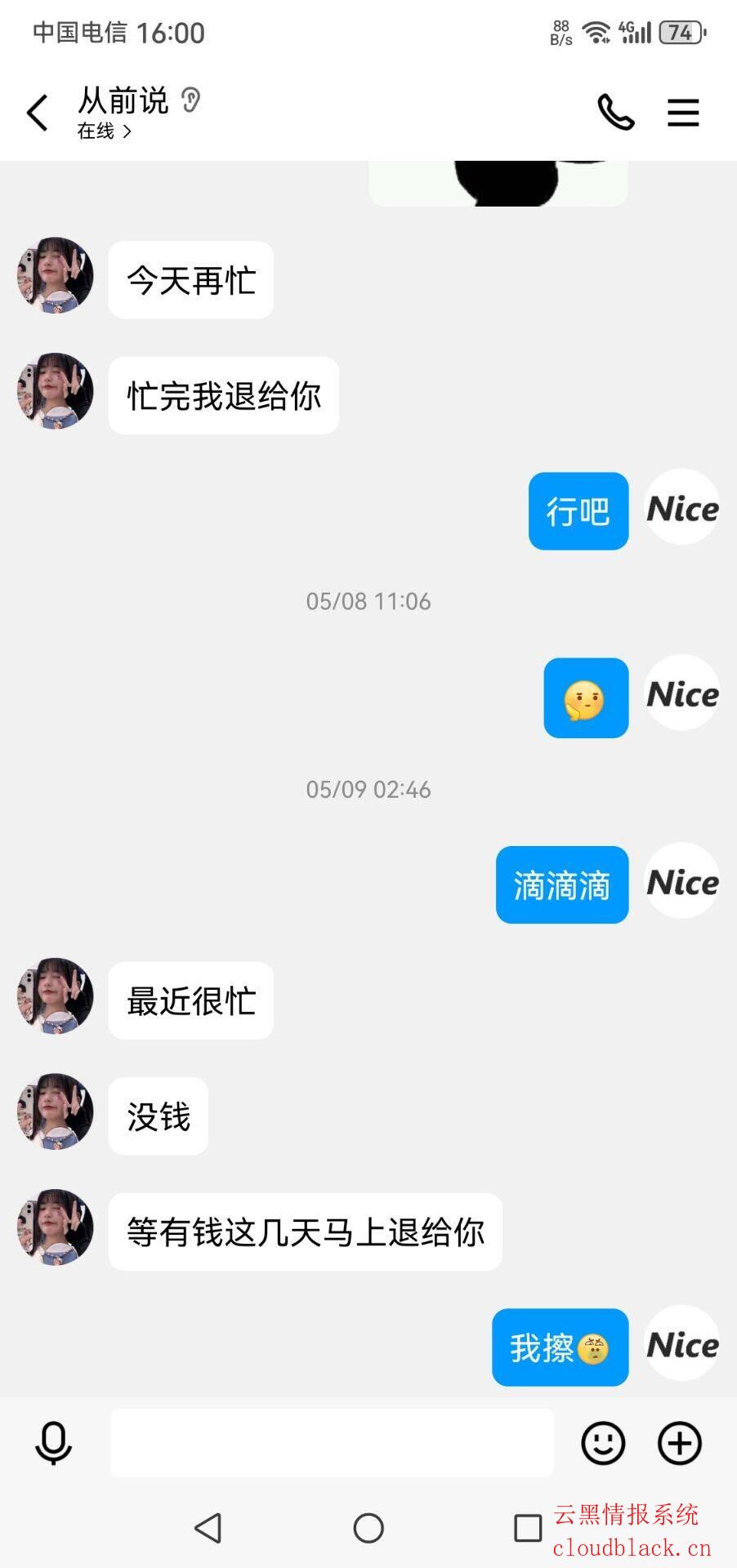Tap the partially visible image at the top
The width and height of the screenshot is (737, 1568).
click(x=498, y=183)
